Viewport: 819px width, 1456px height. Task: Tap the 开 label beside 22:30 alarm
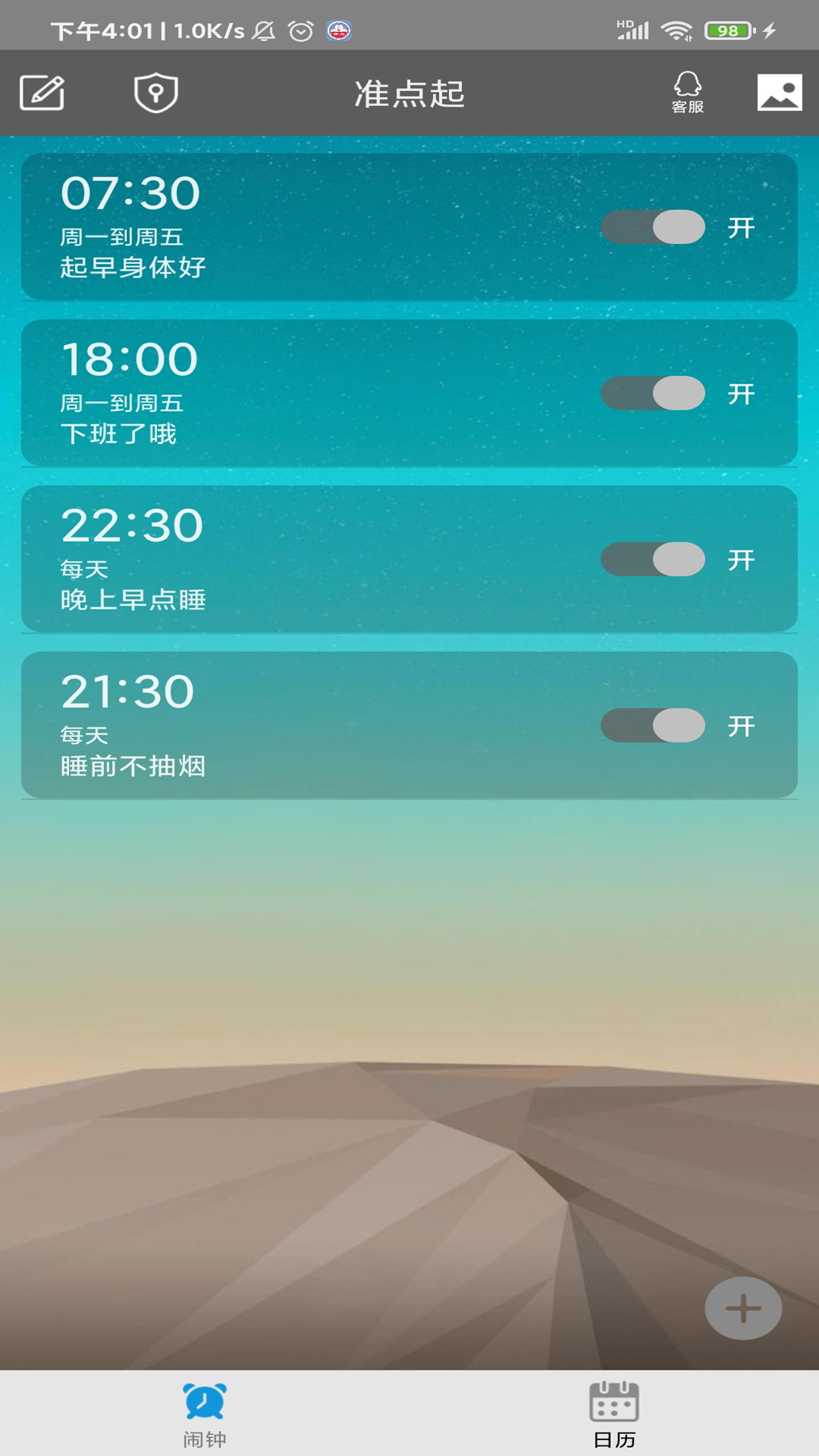tap(741, 560)
